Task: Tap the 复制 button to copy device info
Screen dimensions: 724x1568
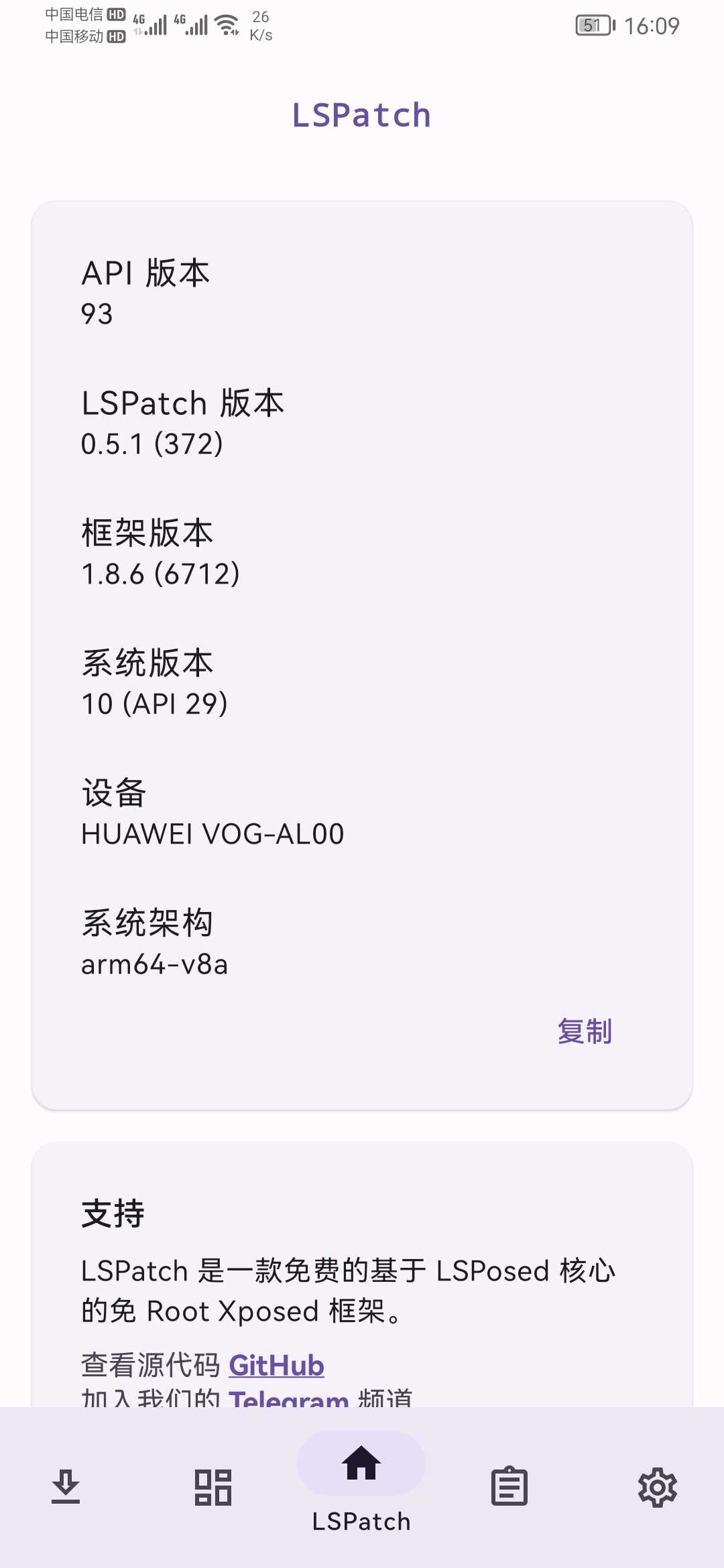Action: [585, 1032]
